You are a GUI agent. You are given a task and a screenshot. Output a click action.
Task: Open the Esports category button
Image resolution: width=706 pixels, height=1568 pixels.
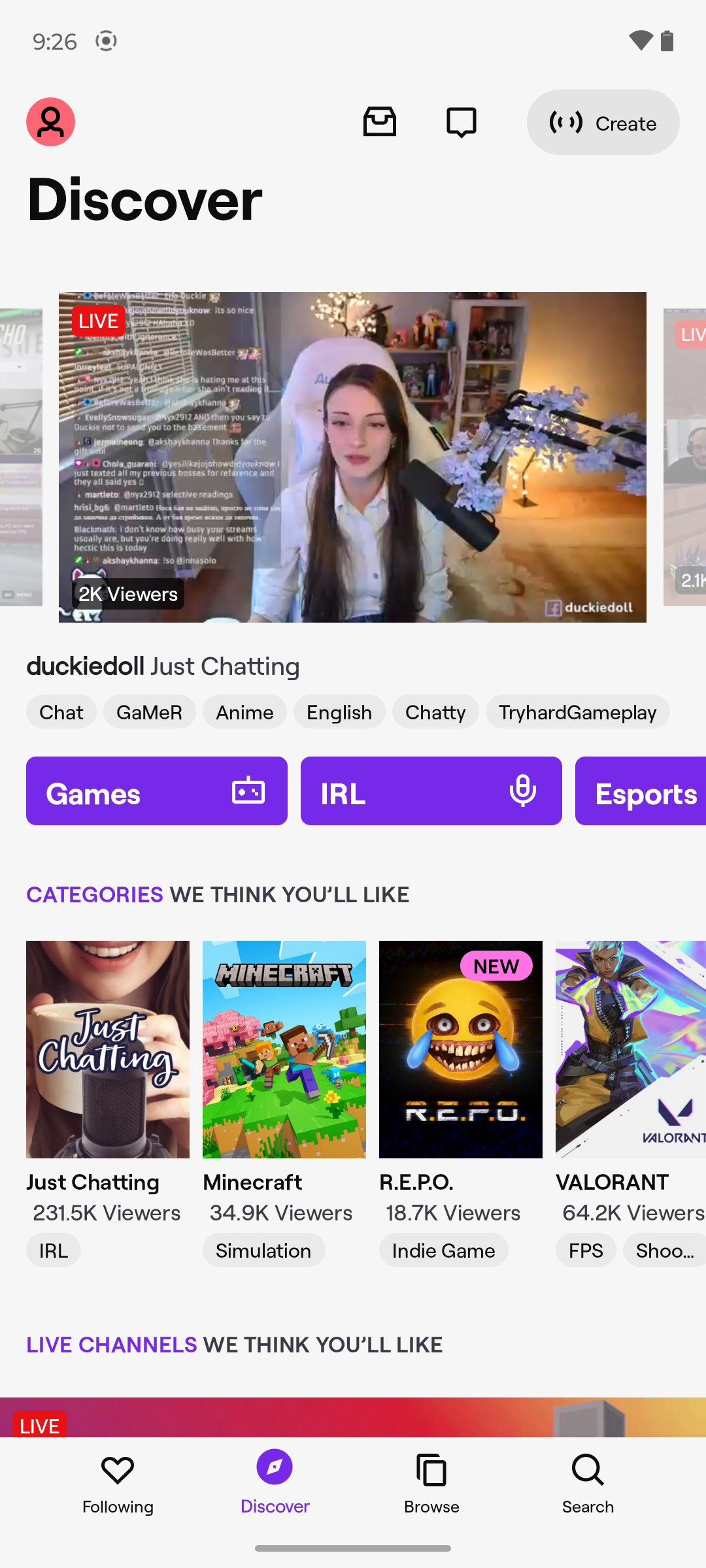coord(641,791)
